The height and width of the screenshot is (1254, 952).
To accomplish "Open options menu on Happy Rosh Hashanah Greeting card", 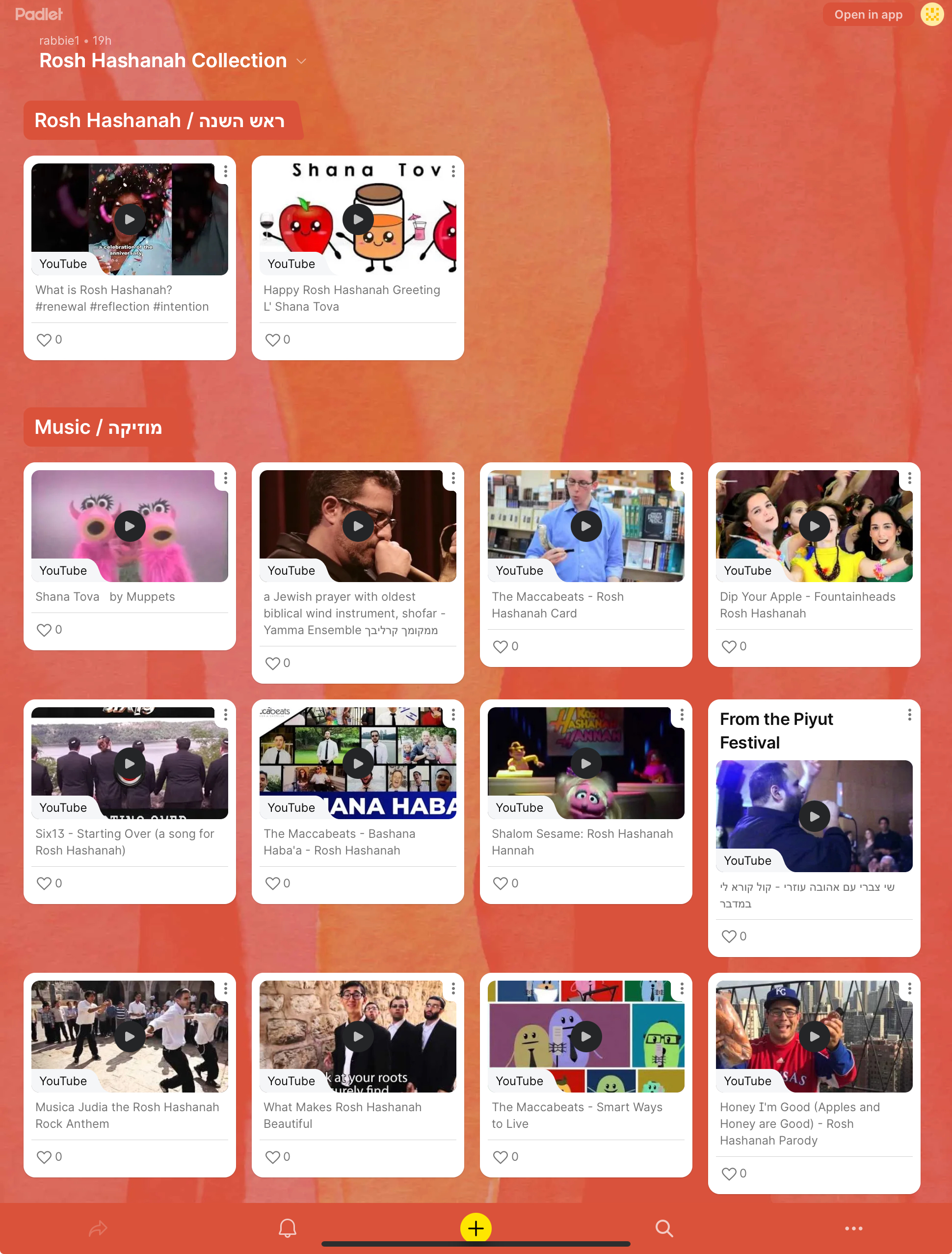I will (453, 171).
